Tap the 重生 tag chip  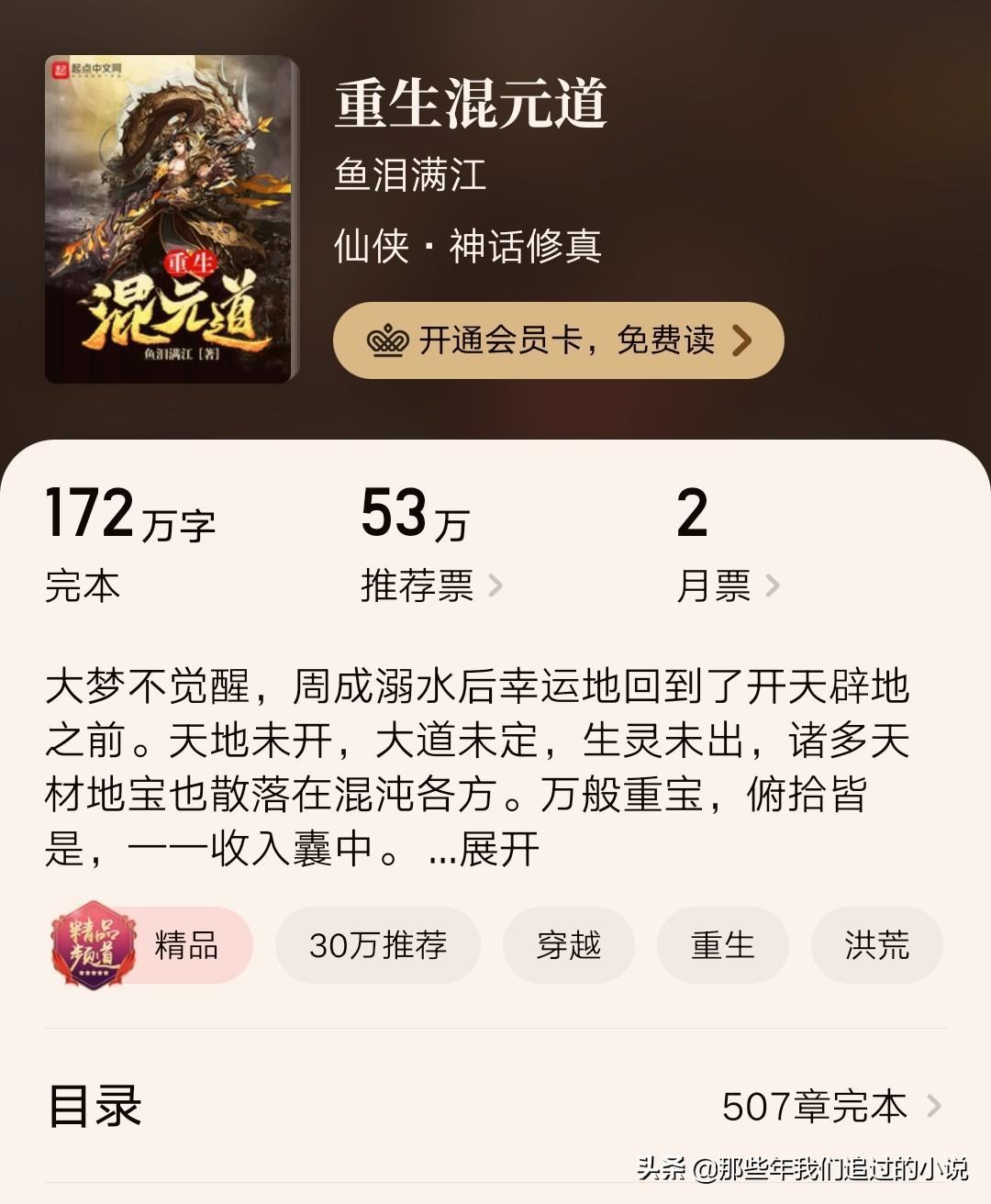722,945
